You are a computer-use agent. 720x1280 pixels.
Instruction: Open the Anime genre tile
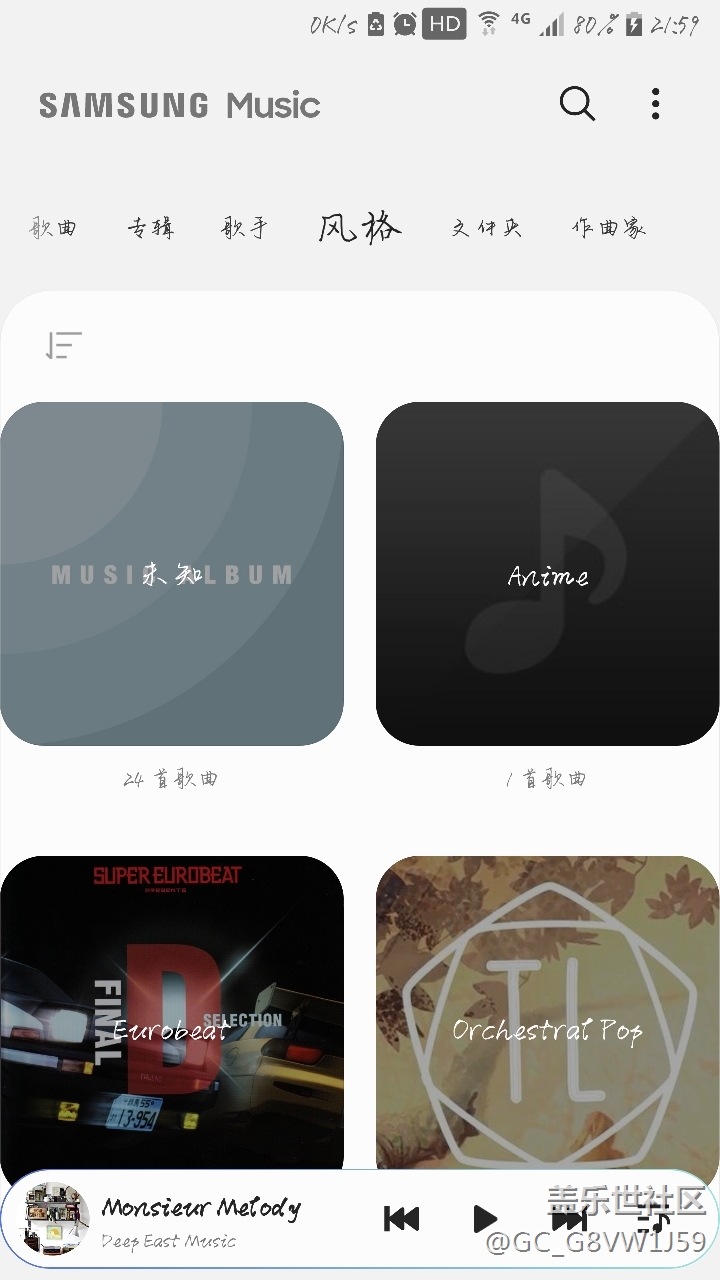[547, 574]
